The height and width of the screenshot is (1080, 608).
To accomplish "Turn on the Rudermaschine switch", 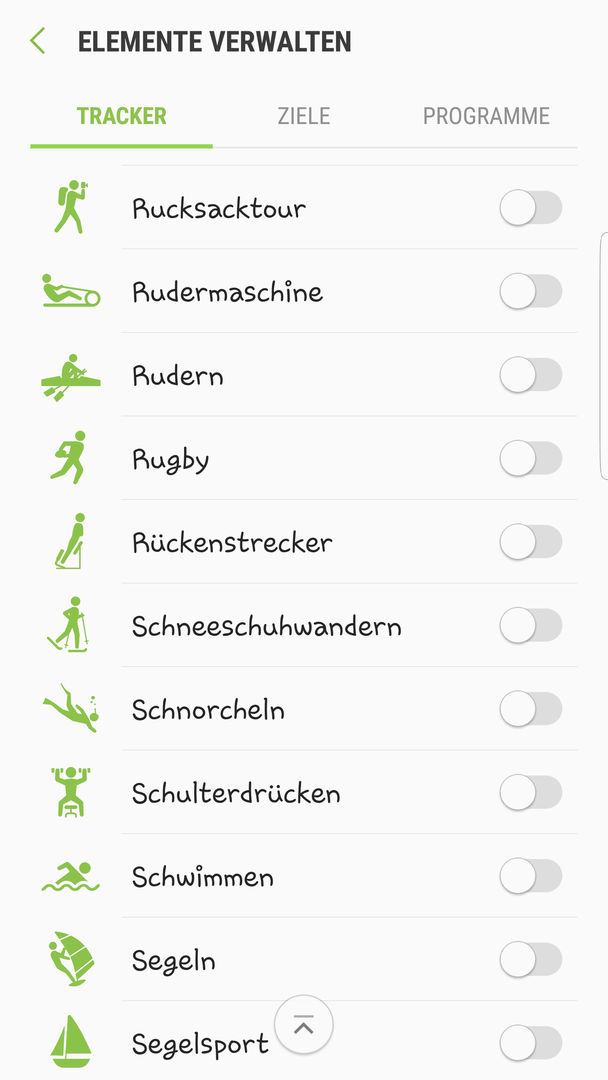I will 531,291.
